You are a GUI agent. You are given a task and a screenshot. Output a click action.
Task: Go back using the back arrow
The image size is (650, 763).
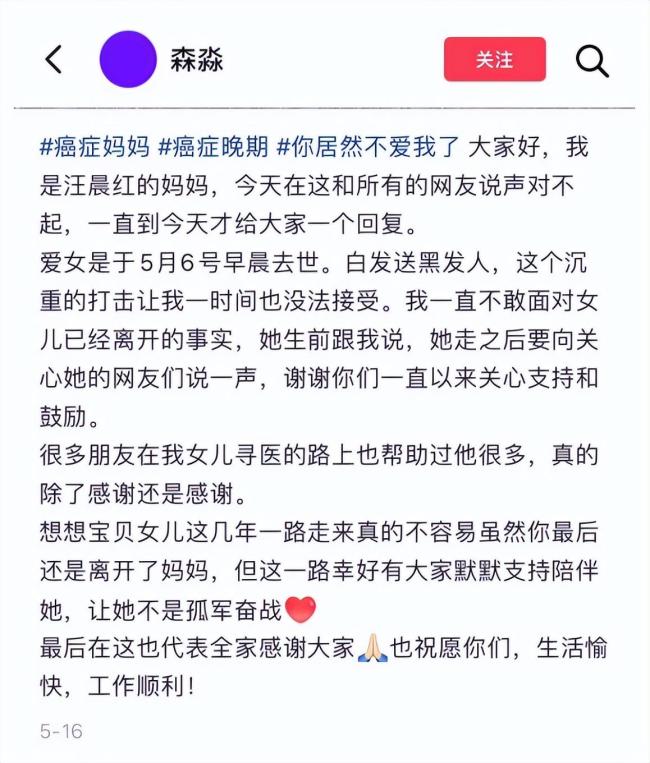point(54,60)
